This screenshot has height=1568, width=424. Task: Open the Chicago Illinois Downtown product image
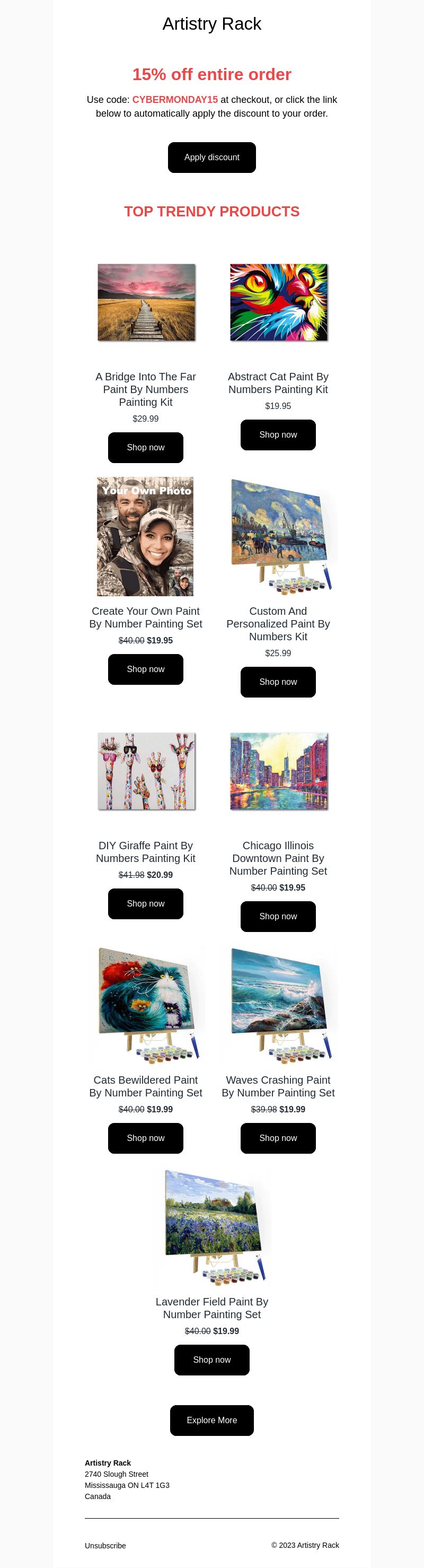pos(279,771)
